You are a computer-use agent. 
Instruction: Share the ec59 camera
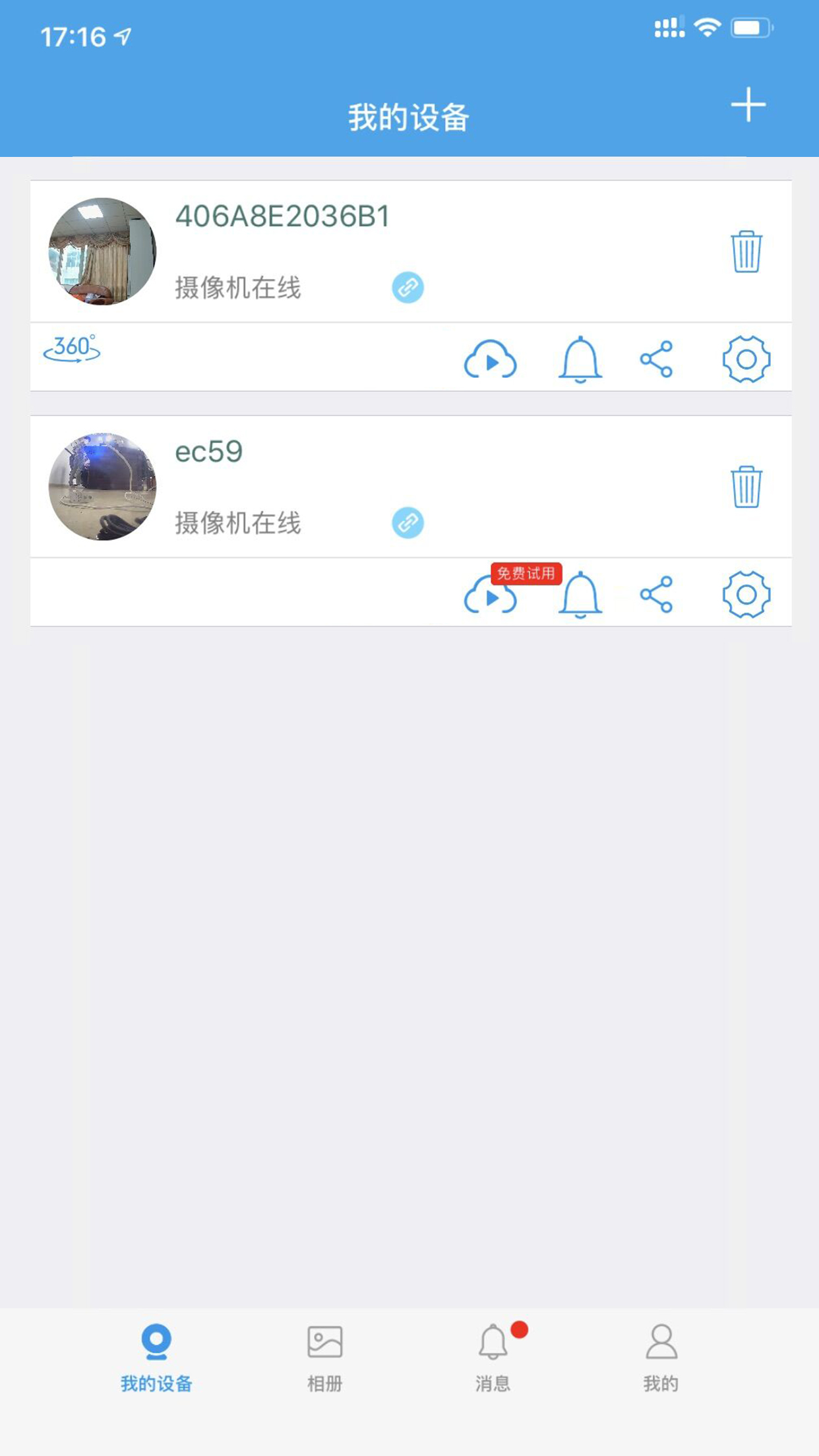(657, 593)
